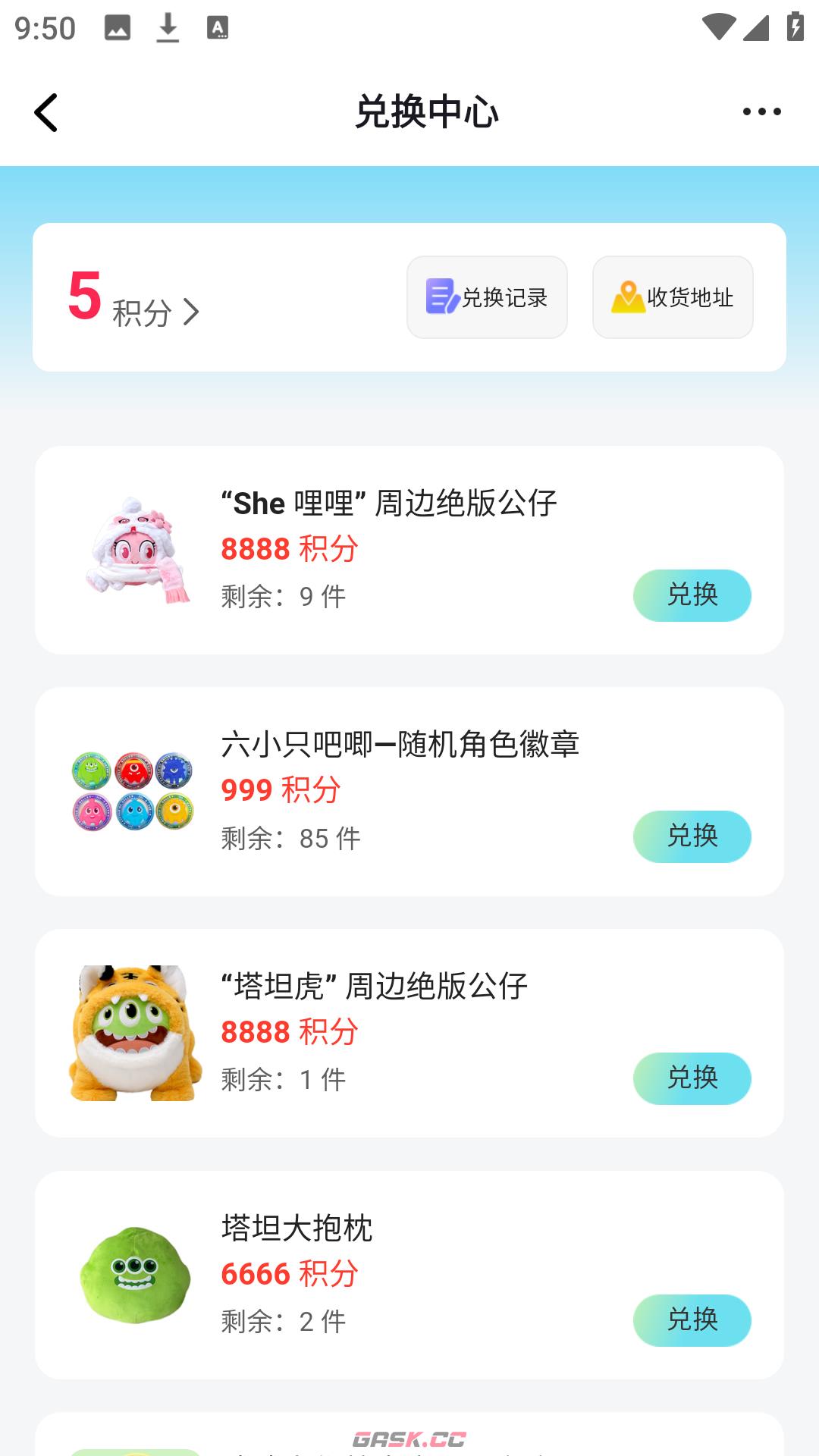Tap the mobile signal icon in status bar
The height and width of the screenshot is (1456, 819).
(756, 25)
